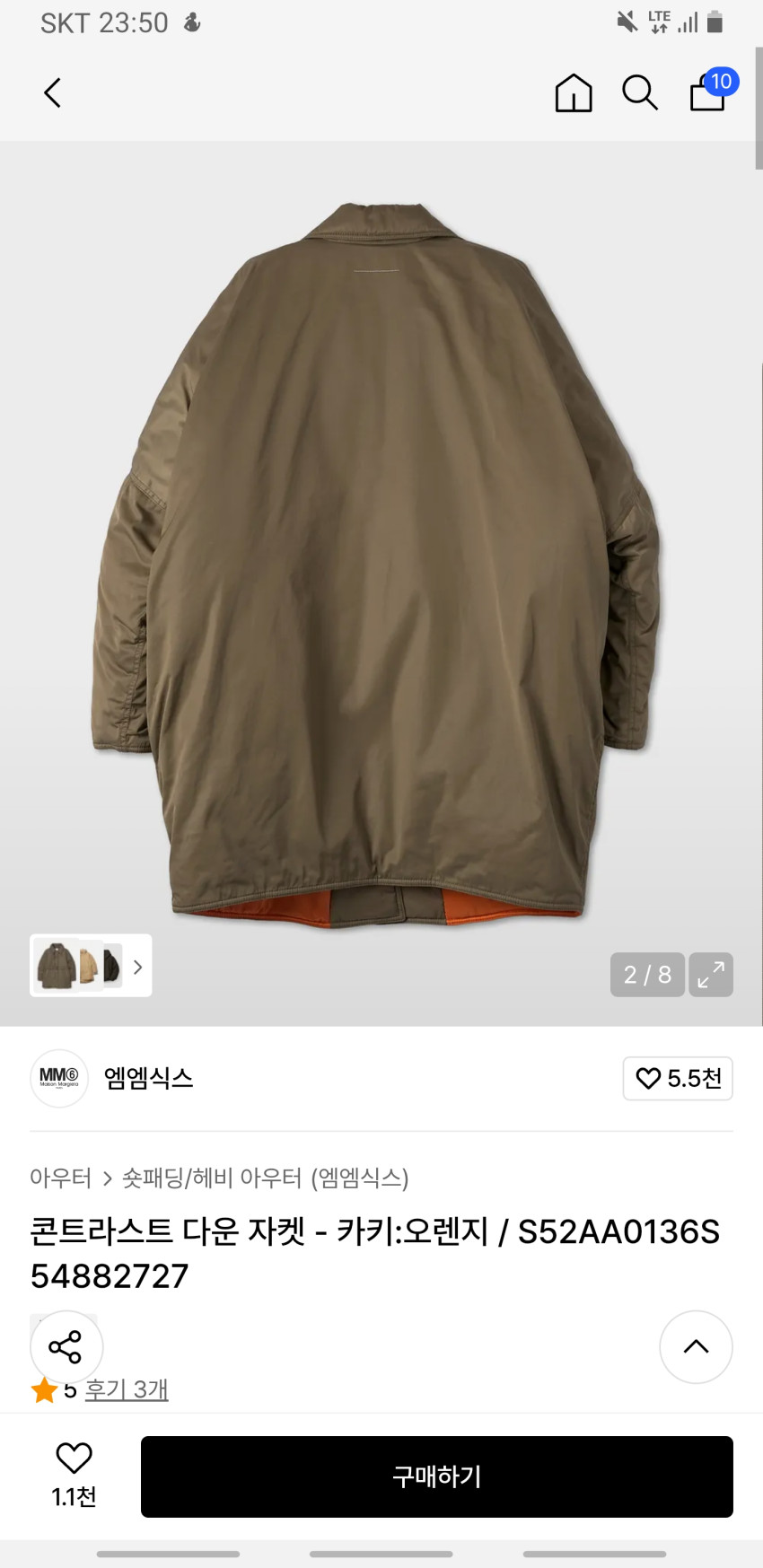Open 숏패딩/헤비 아우터 (엠엠식스) category
Viewport: 763px width, 1568px height.
pyautogui.click(x=266, y=1178)
